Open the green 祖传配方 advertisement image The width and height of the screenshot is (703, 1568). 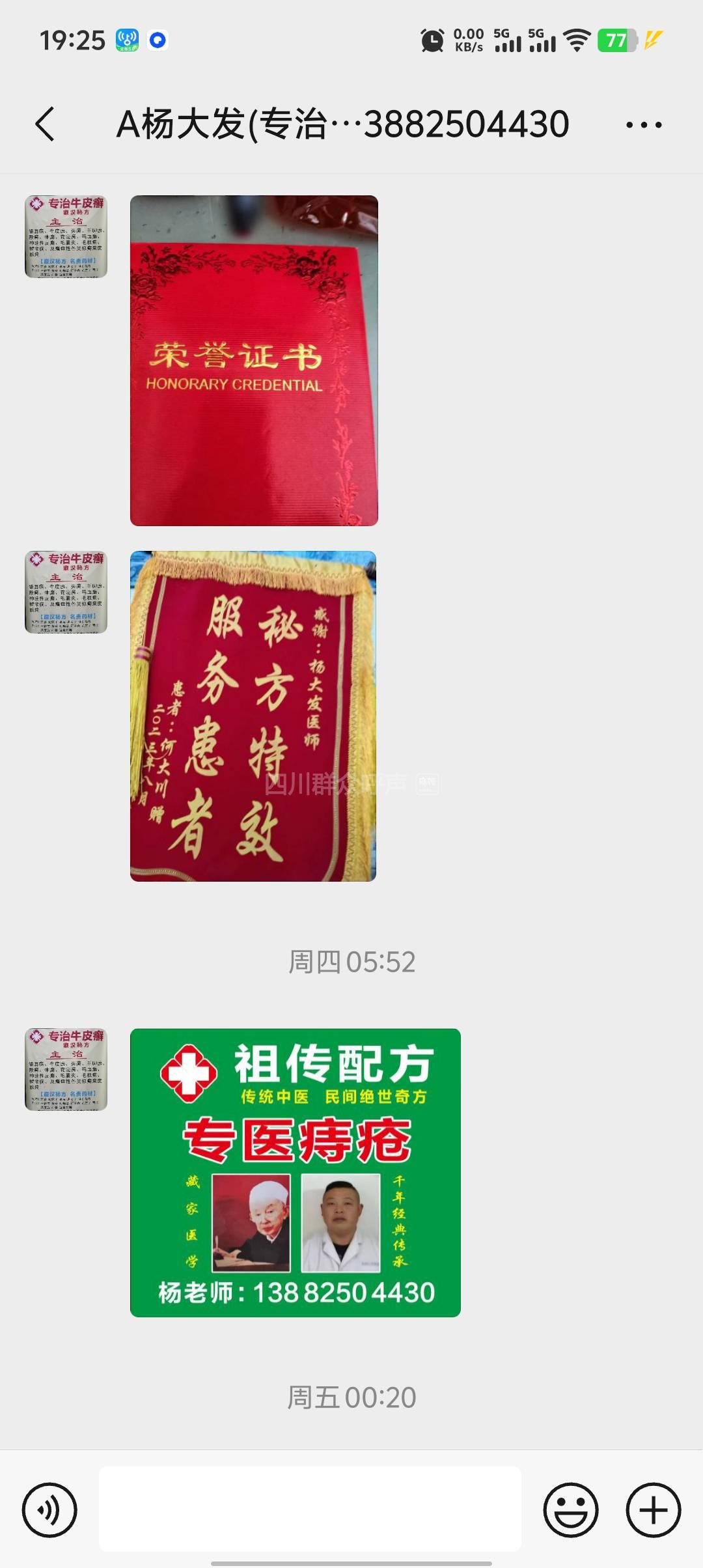coord(296,1172)
